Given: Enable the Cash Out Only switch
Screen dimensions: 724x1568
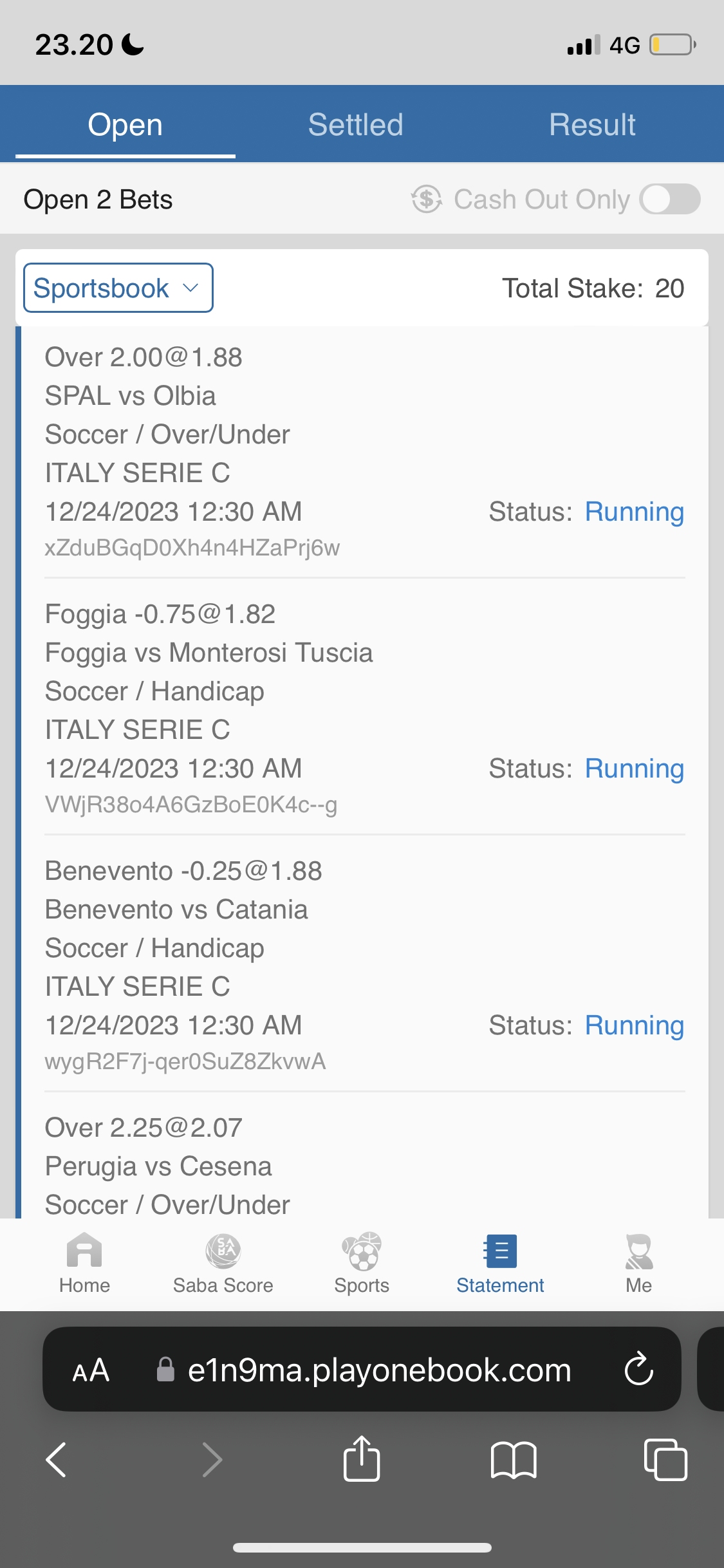Looking at the screenshot, I should 669,199.
